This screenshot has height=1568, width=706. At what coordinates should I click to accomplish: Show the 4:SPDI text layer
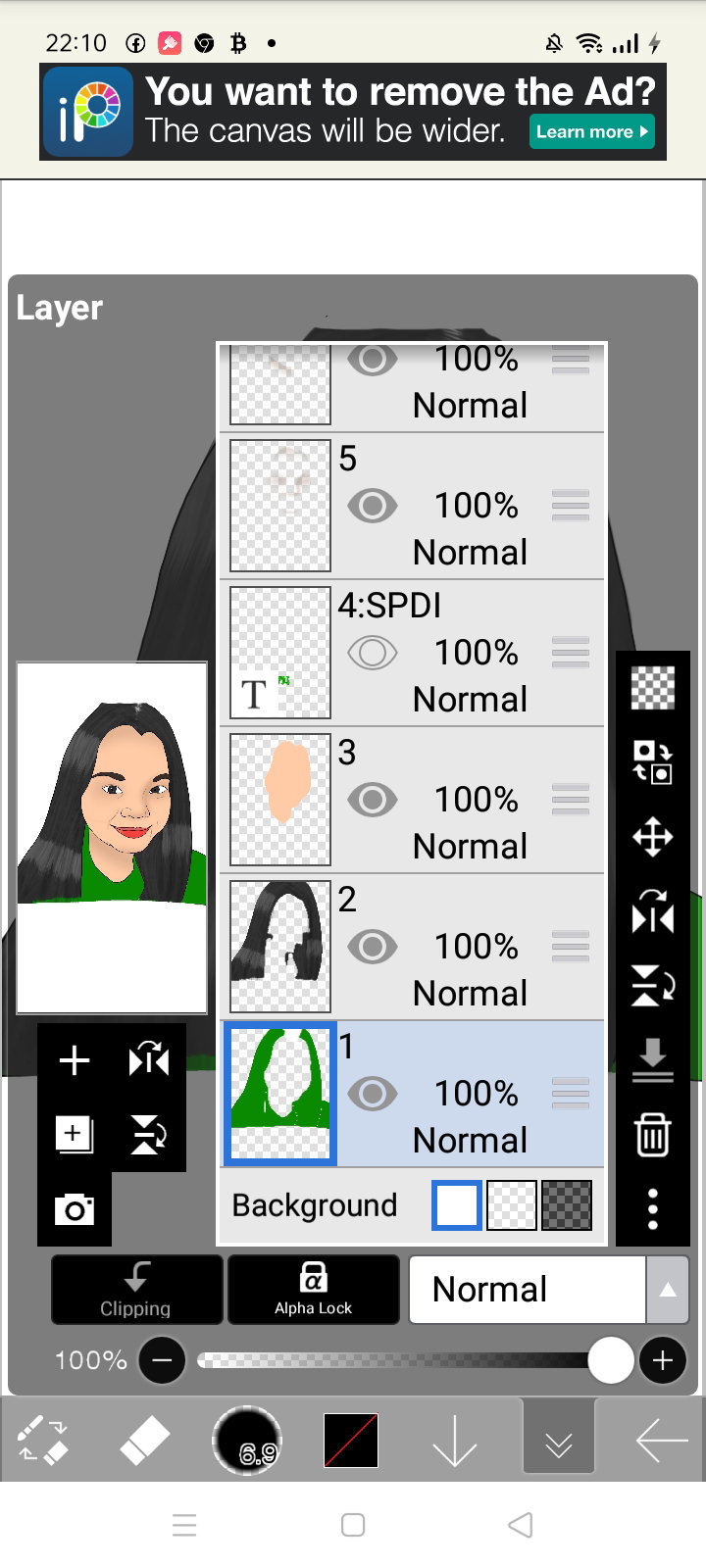click(x=373, y=653)
